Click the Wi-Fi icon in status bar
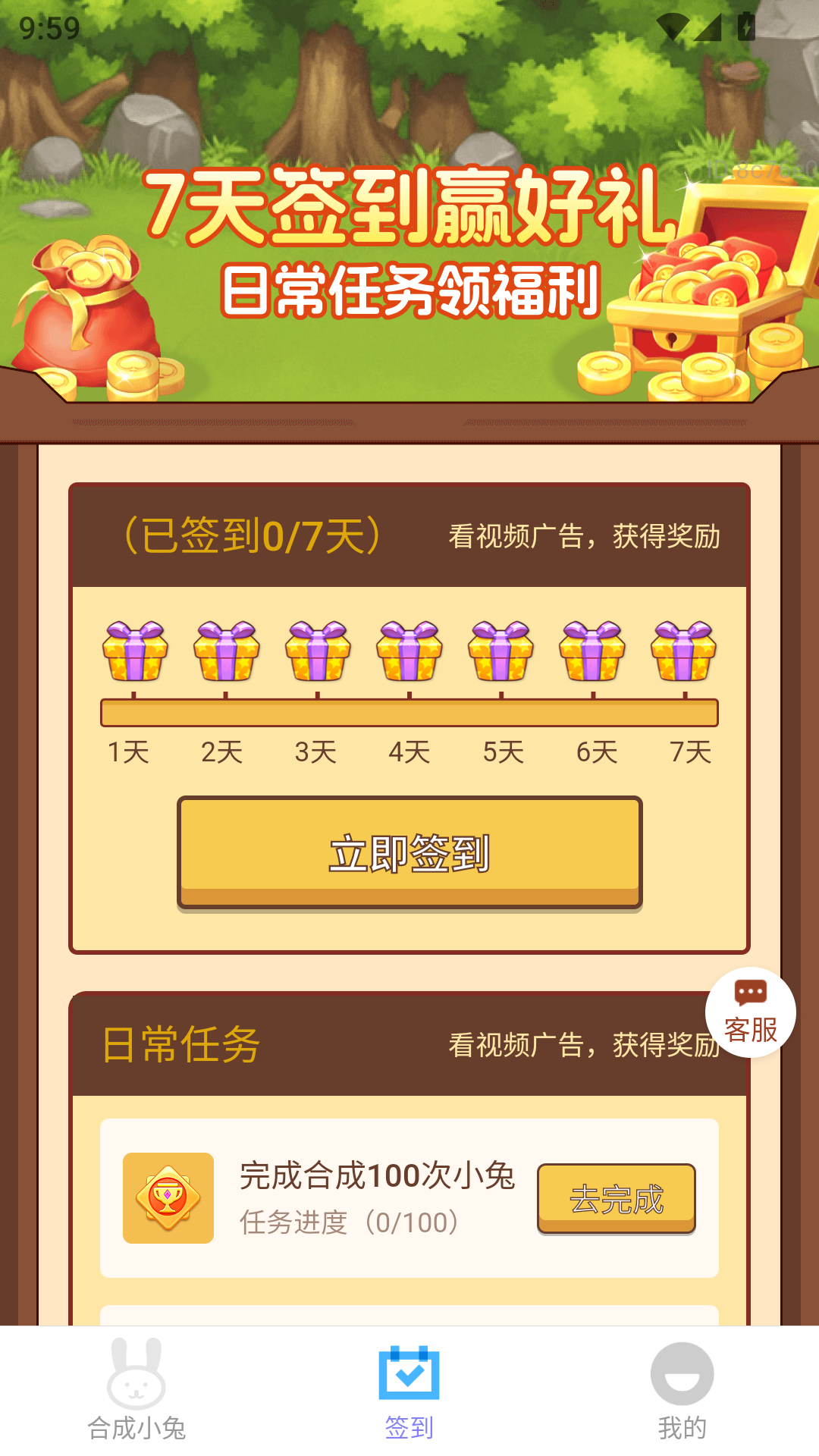Screen dimensions: 819x1456 point(672,25)
